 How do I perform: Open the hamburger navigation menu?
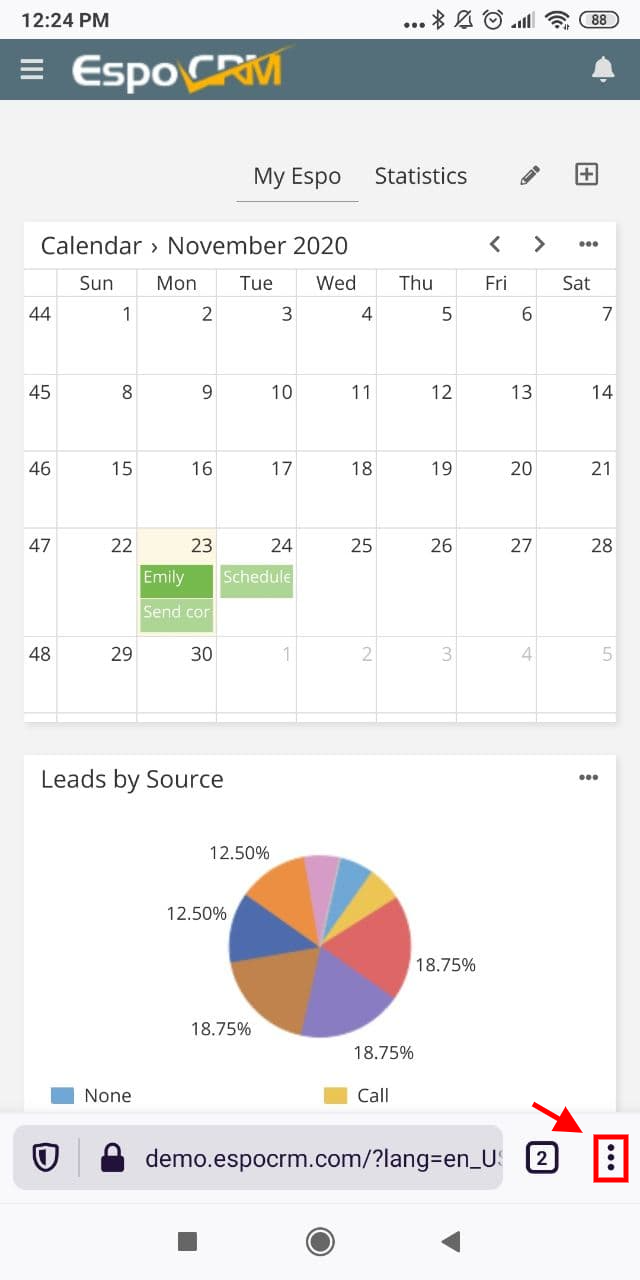32,69
